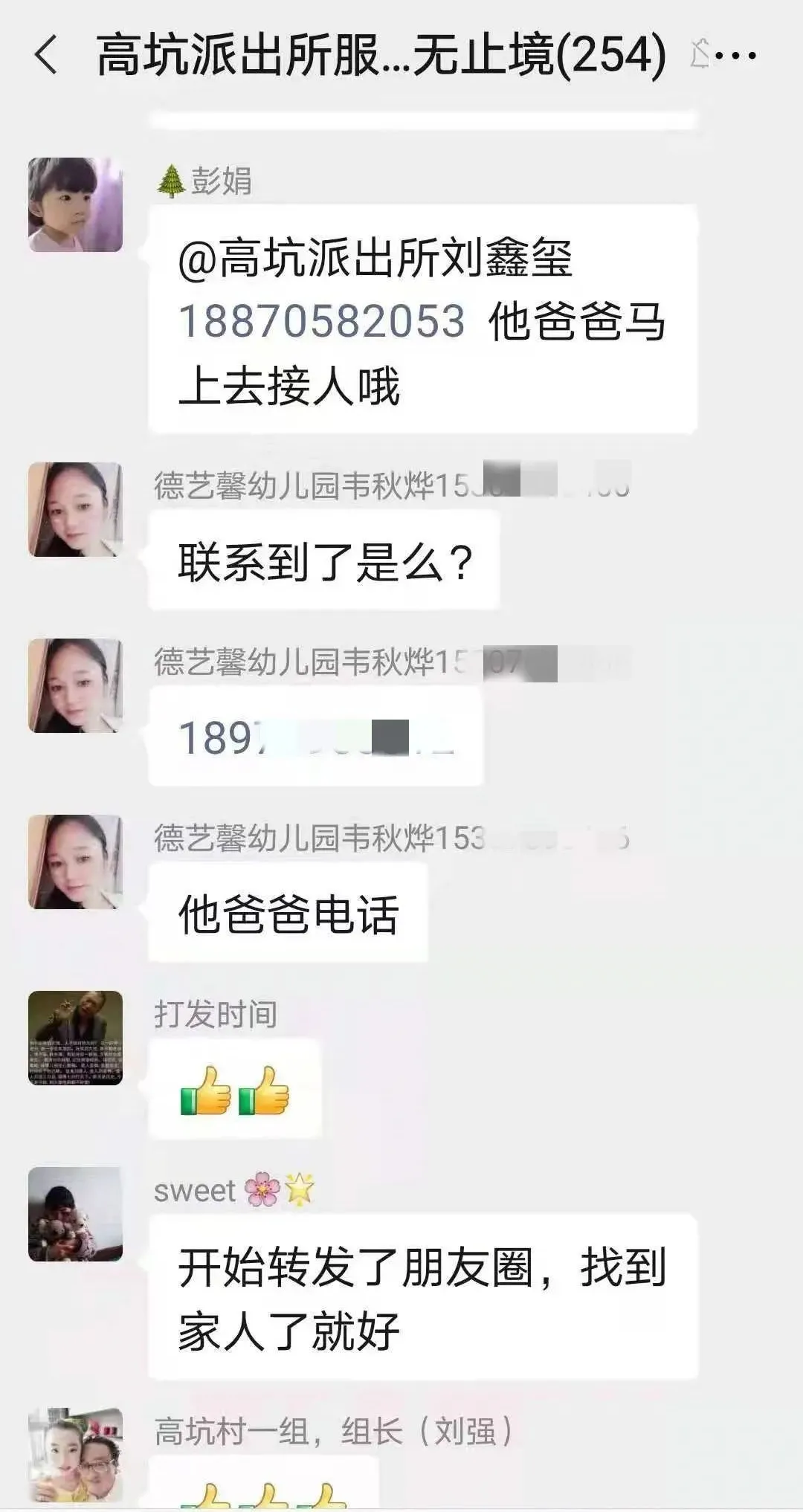This screenshot has width=803, height=1512.
Task: Open 打发时间's profile avatar
Action: coord(75,1038)
